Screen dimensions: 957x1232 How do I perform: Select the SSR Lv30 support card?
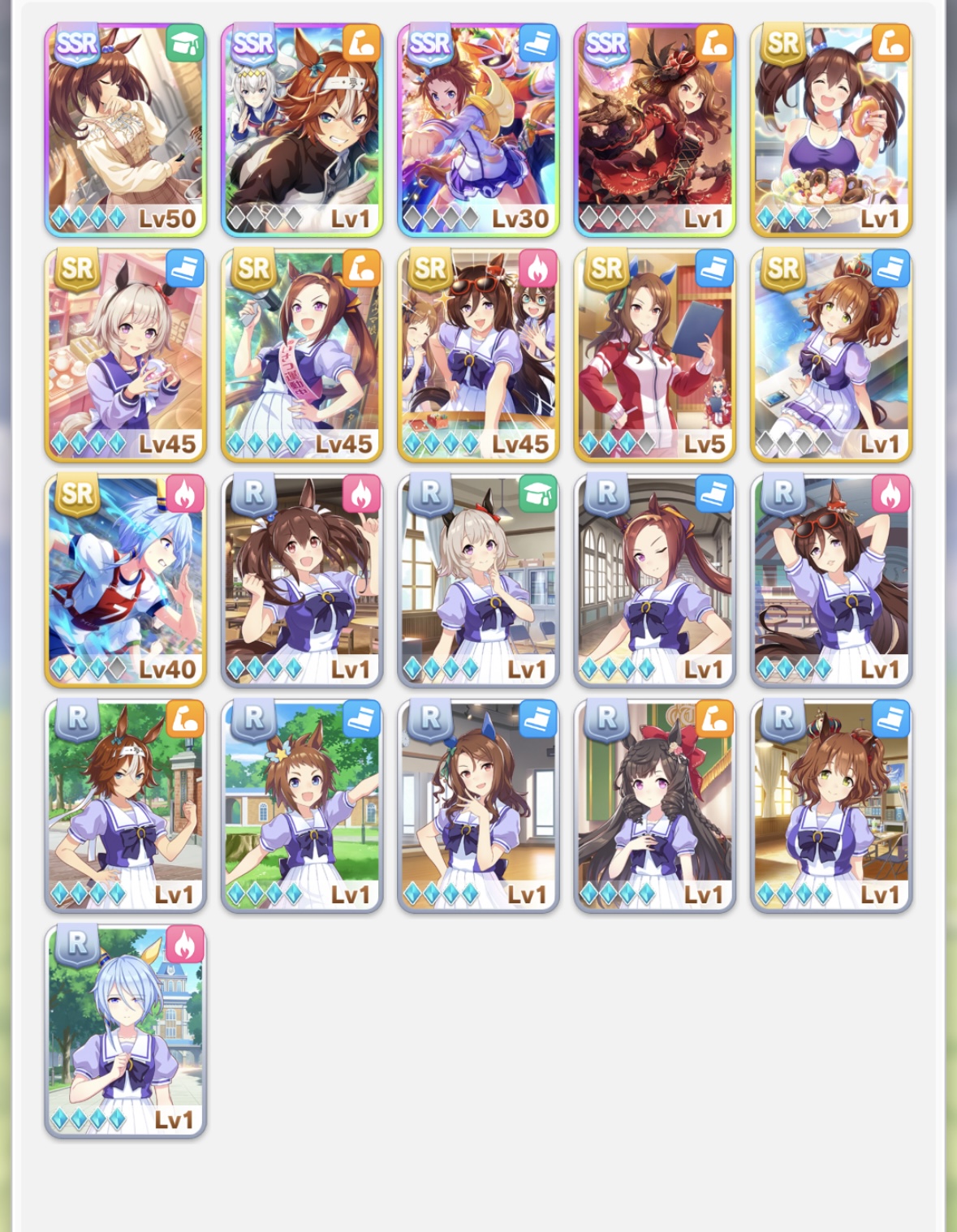(x=478, y=130)
